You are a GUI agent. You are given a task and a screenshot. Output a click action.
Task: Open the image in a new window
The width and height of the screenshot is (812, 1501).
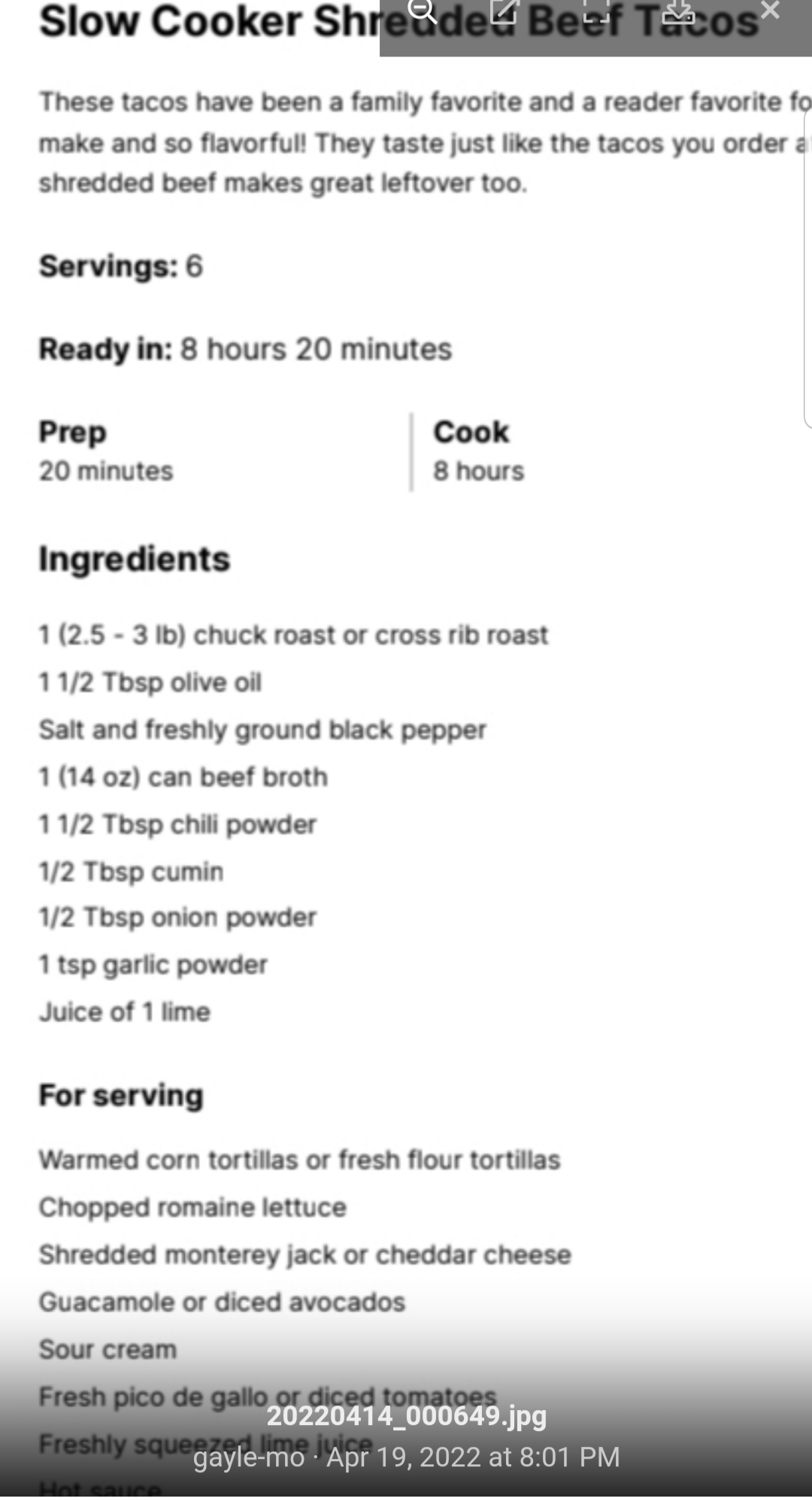504,11
